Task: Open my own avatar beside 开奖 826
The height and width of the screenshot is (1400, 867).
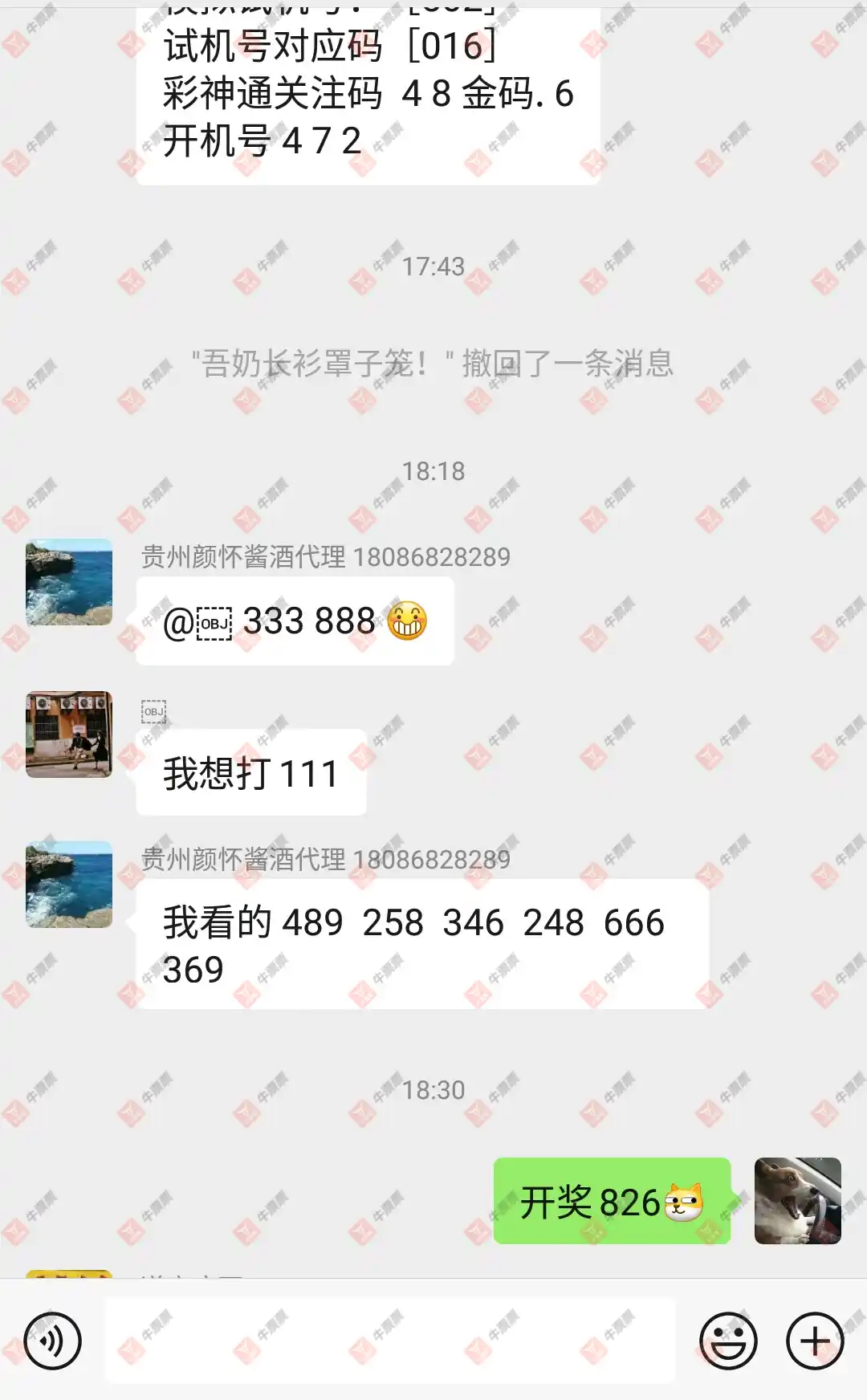Action: point(797,1201)
